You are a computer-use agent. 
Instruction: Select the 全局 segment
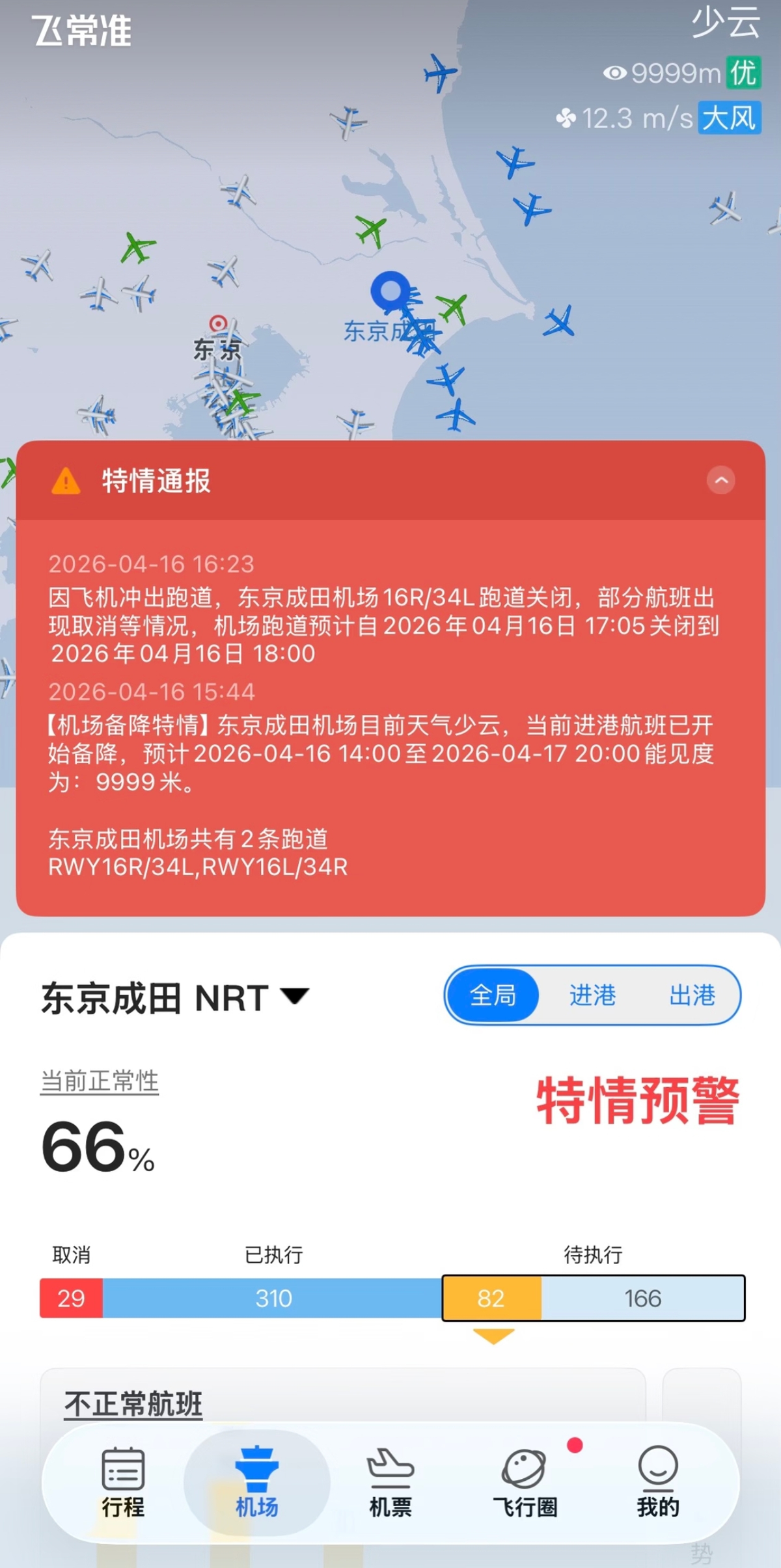pos(493,995)
